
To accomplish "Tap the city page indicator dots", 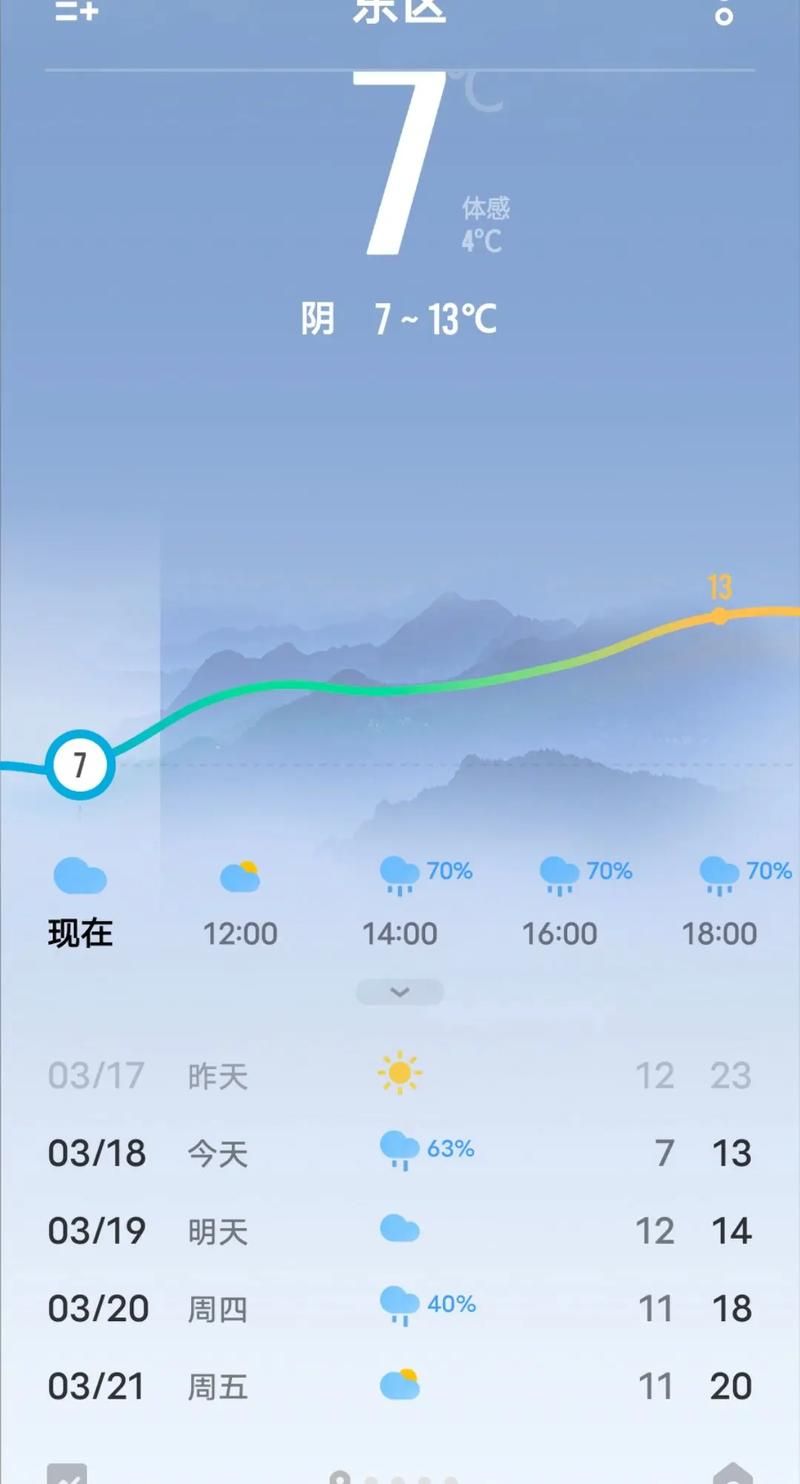I will (x=397, y=1478).
